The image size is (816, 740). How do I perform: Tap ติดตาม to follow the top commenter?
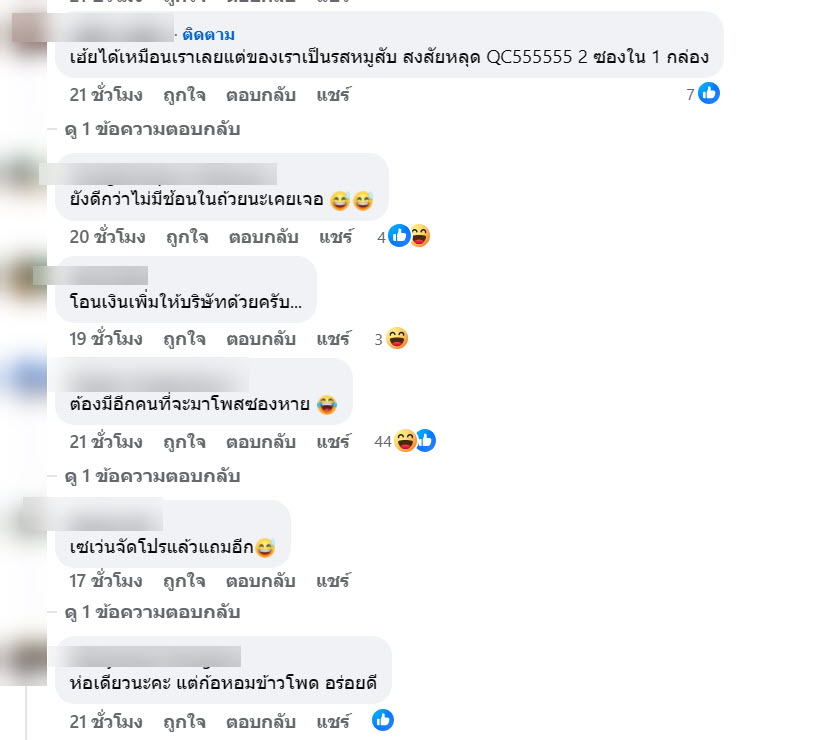click(207, 34)
